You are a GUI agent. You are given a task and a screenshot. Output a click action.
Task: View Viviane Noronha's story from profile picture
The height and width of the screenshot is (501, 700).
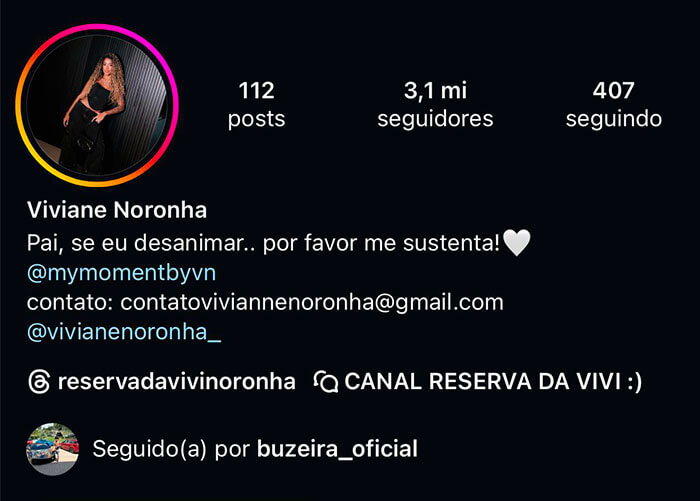point(97,105)
